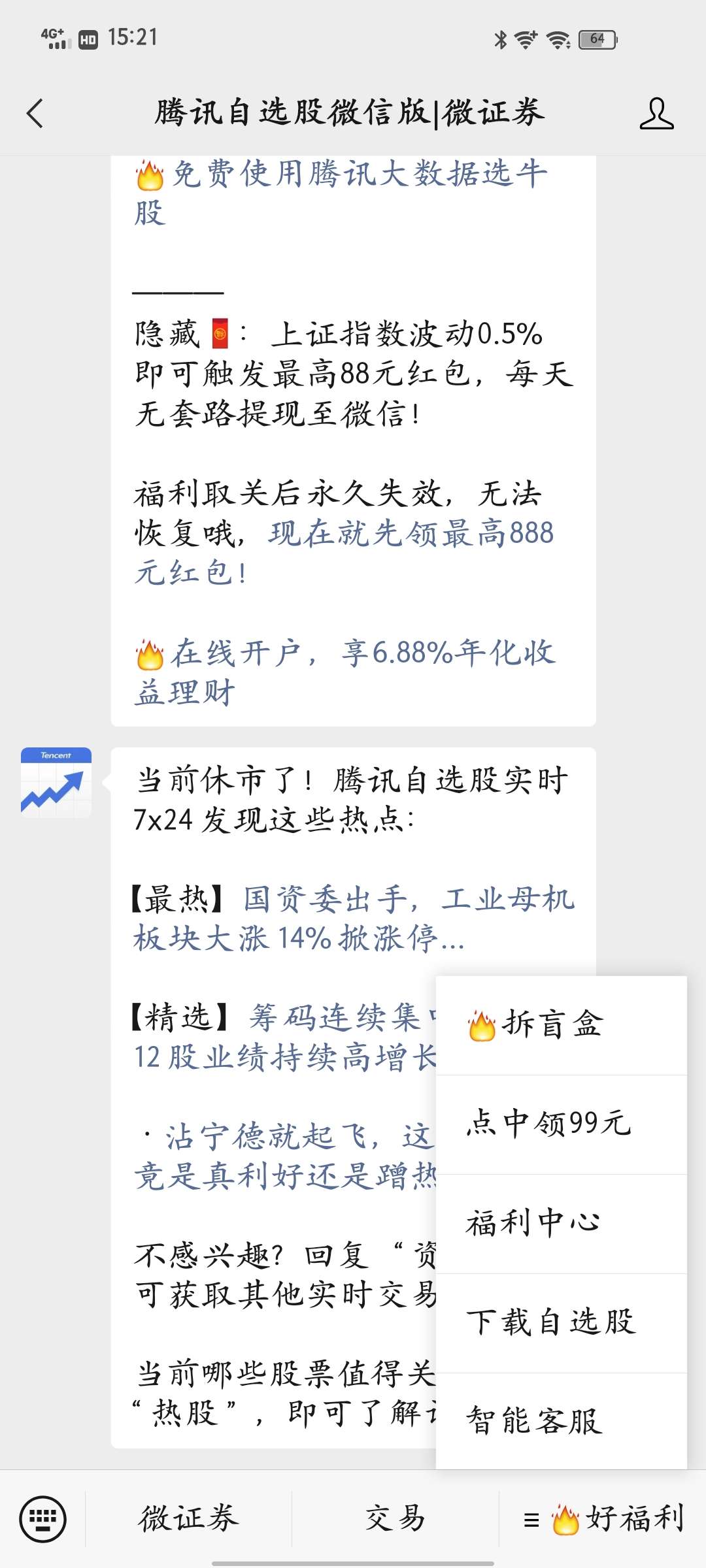Open the 交易 bottom menu

point(395,1518)
